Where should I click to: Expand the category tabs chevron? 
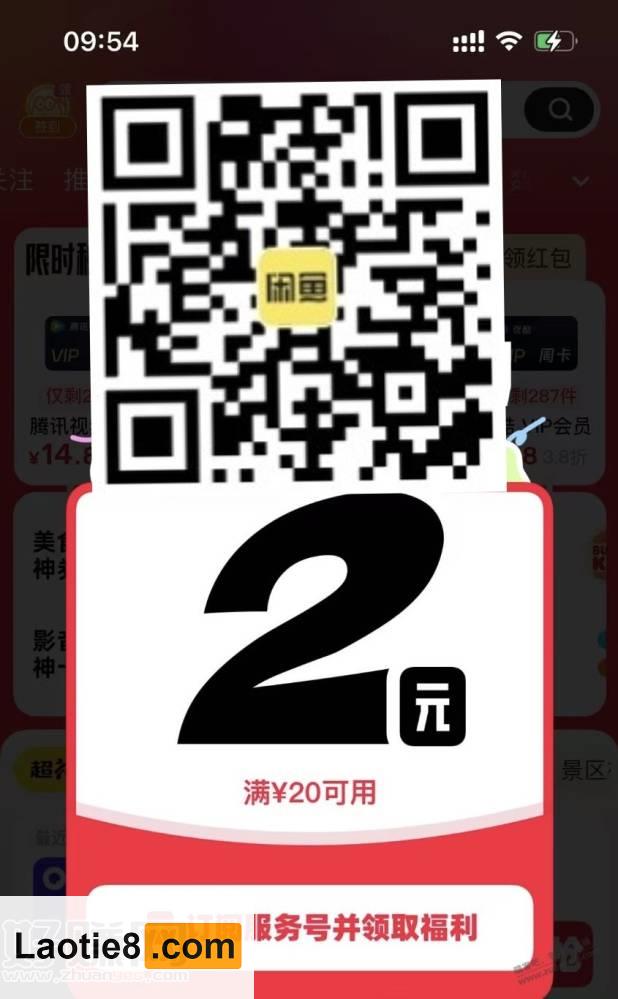click(x=580, y=181)
